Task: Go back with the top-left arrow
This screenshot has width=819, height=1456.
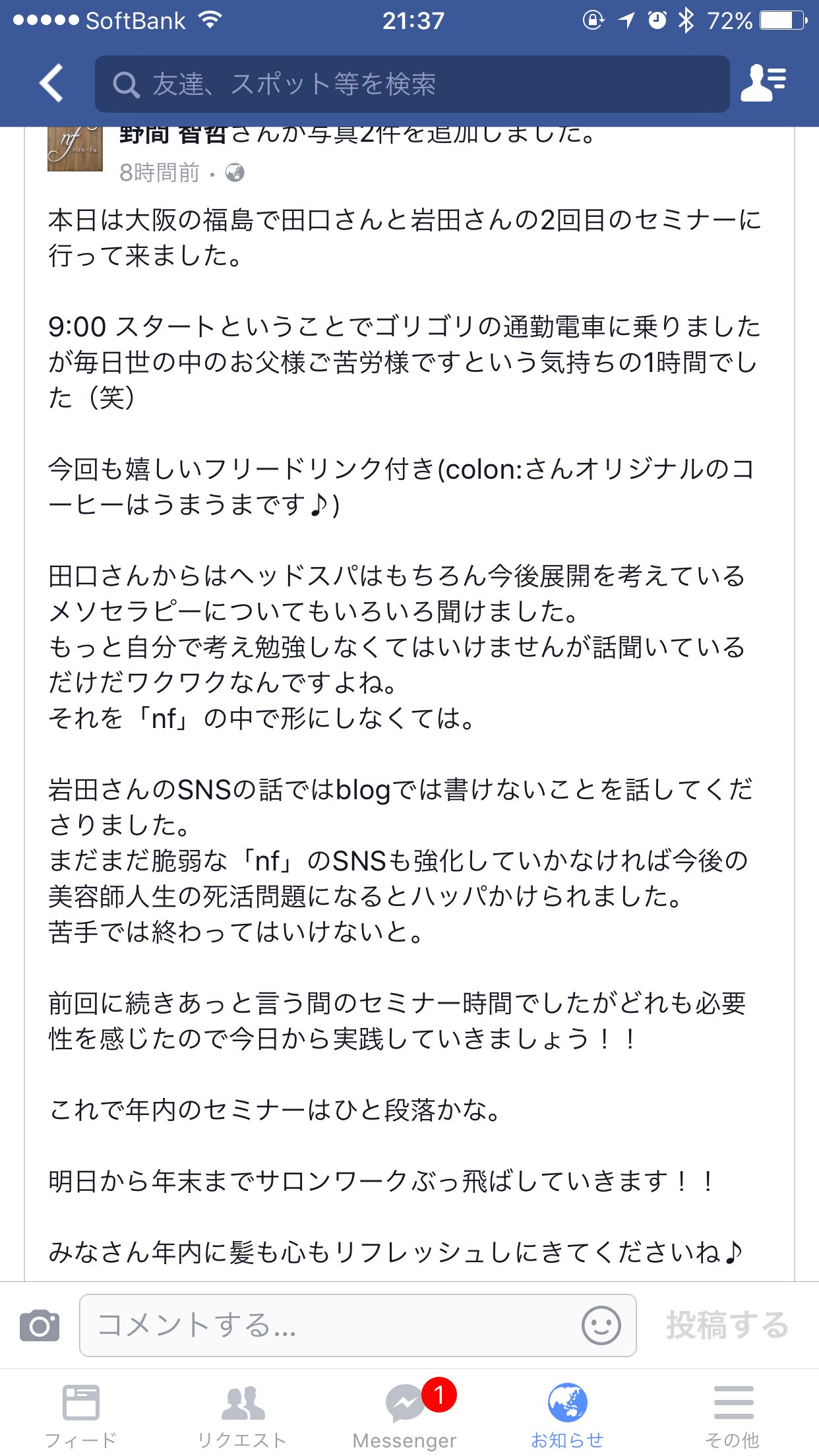Action: pyautogui.click(x=51, y=83)
